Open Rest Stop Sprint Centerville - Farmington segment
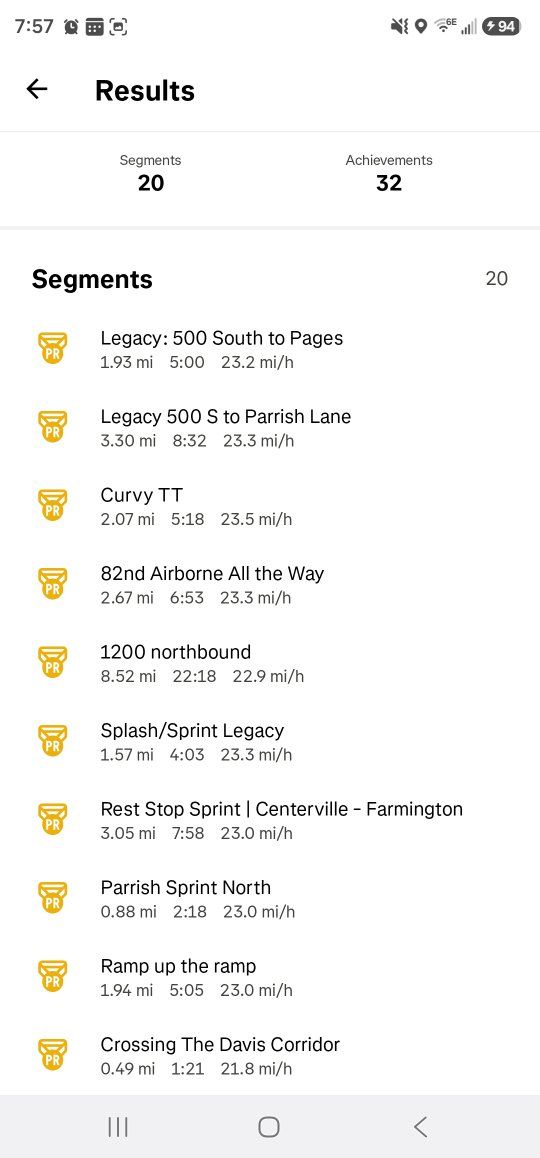This screenshot has height=1158, width=540. [270, 820]
